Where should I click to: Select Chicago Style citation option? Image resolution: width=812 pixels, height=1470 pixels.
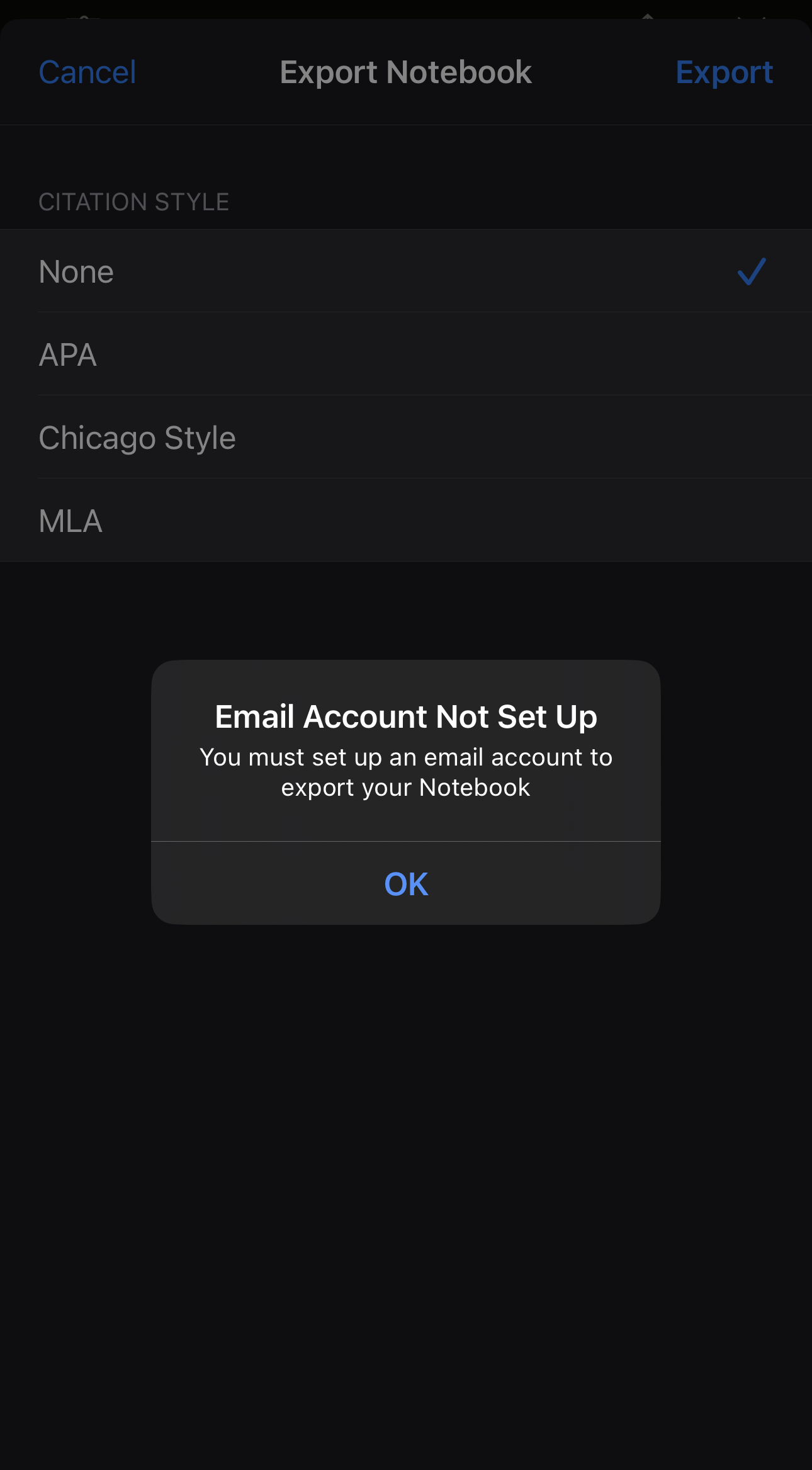pos(406,438)
